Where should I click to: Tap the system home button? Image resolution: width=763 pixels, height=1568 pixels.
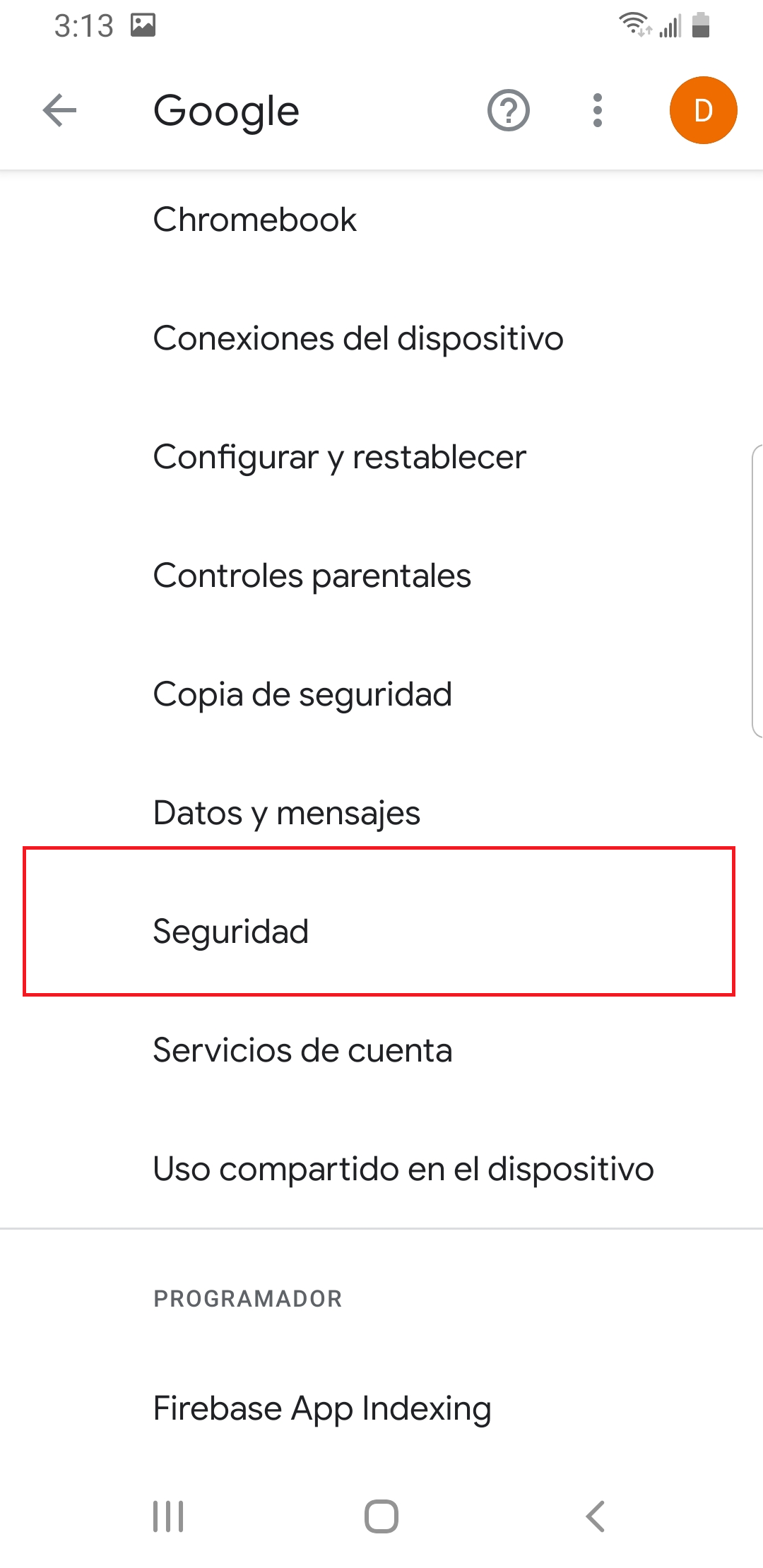click(381, 1516)
